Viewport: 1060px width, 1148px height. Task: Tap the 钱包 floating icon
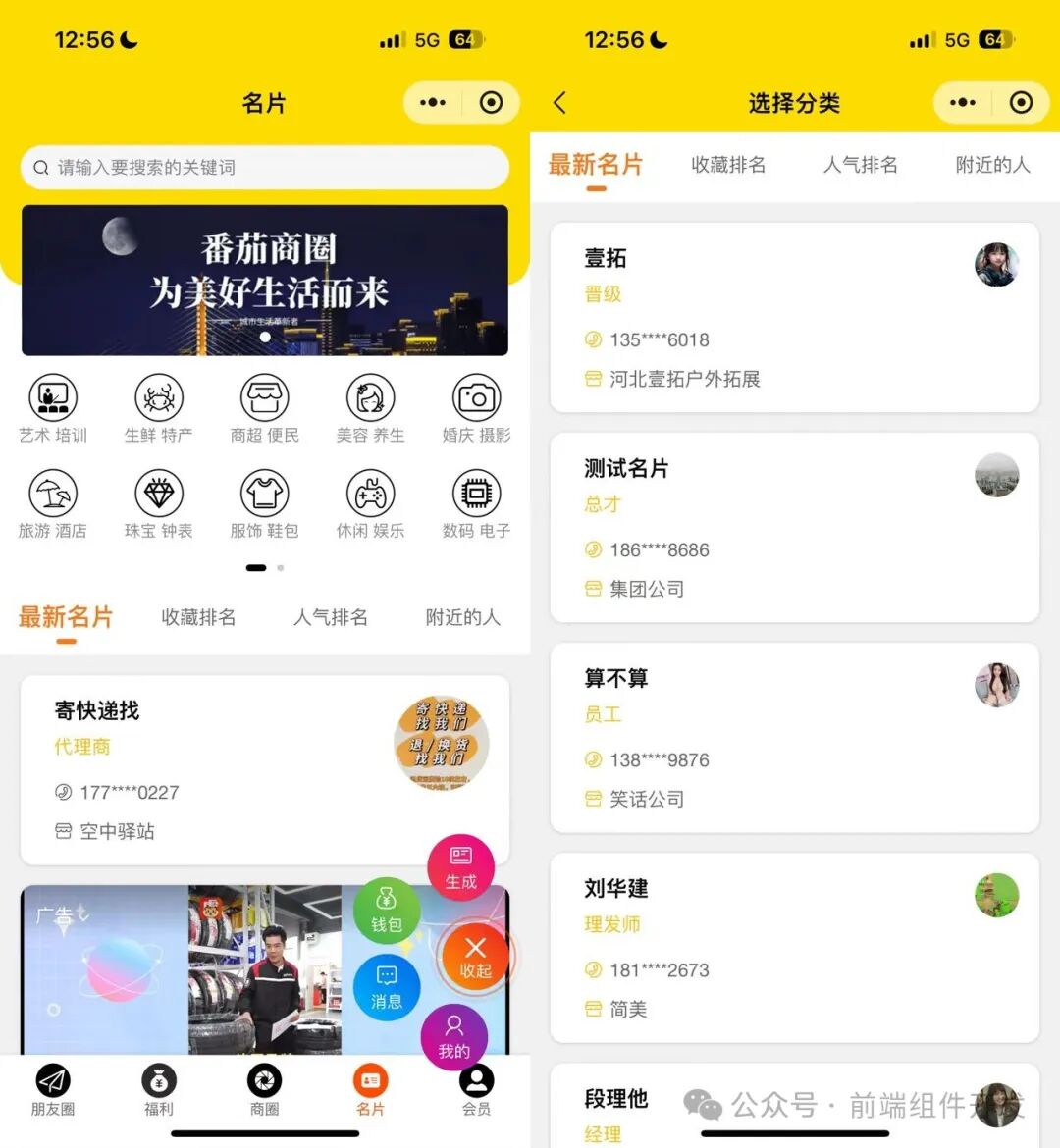click(x=387, y=910)
